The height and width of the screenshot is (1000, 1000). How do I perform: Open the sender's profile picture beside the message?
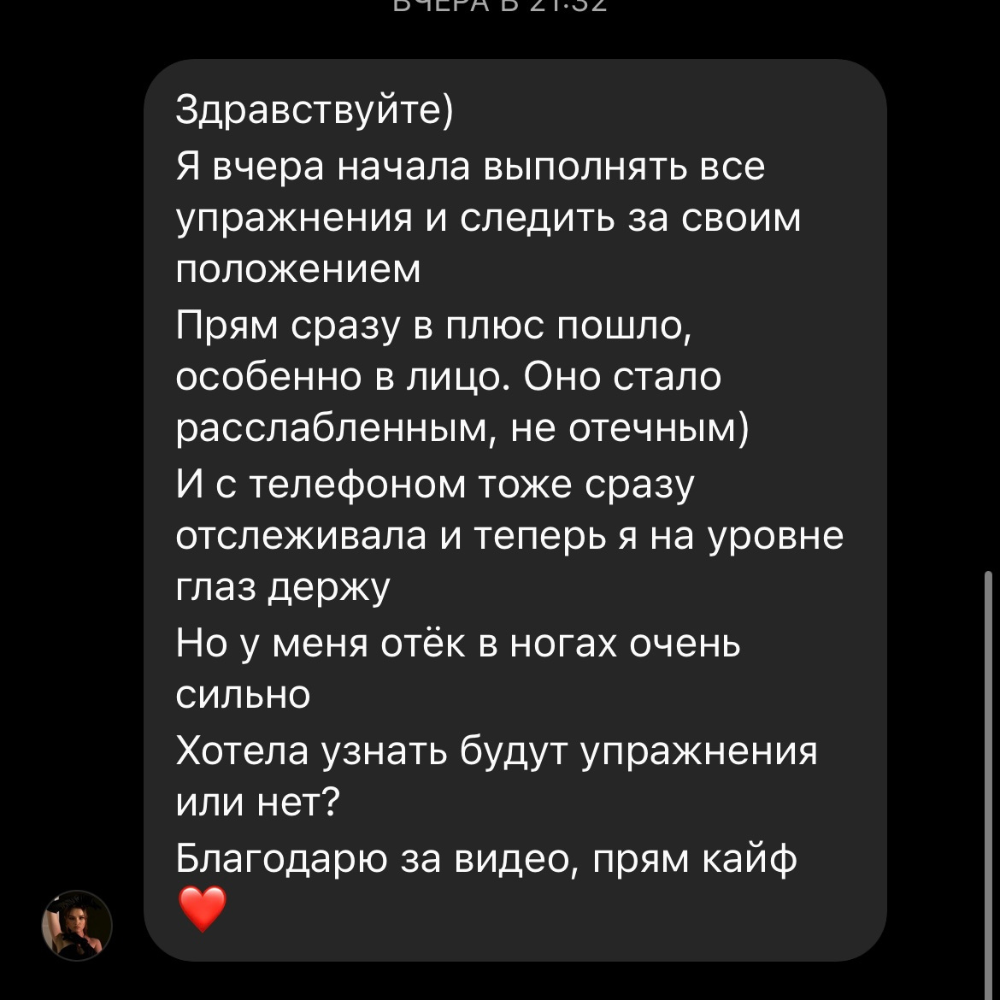tap(76, 926)
